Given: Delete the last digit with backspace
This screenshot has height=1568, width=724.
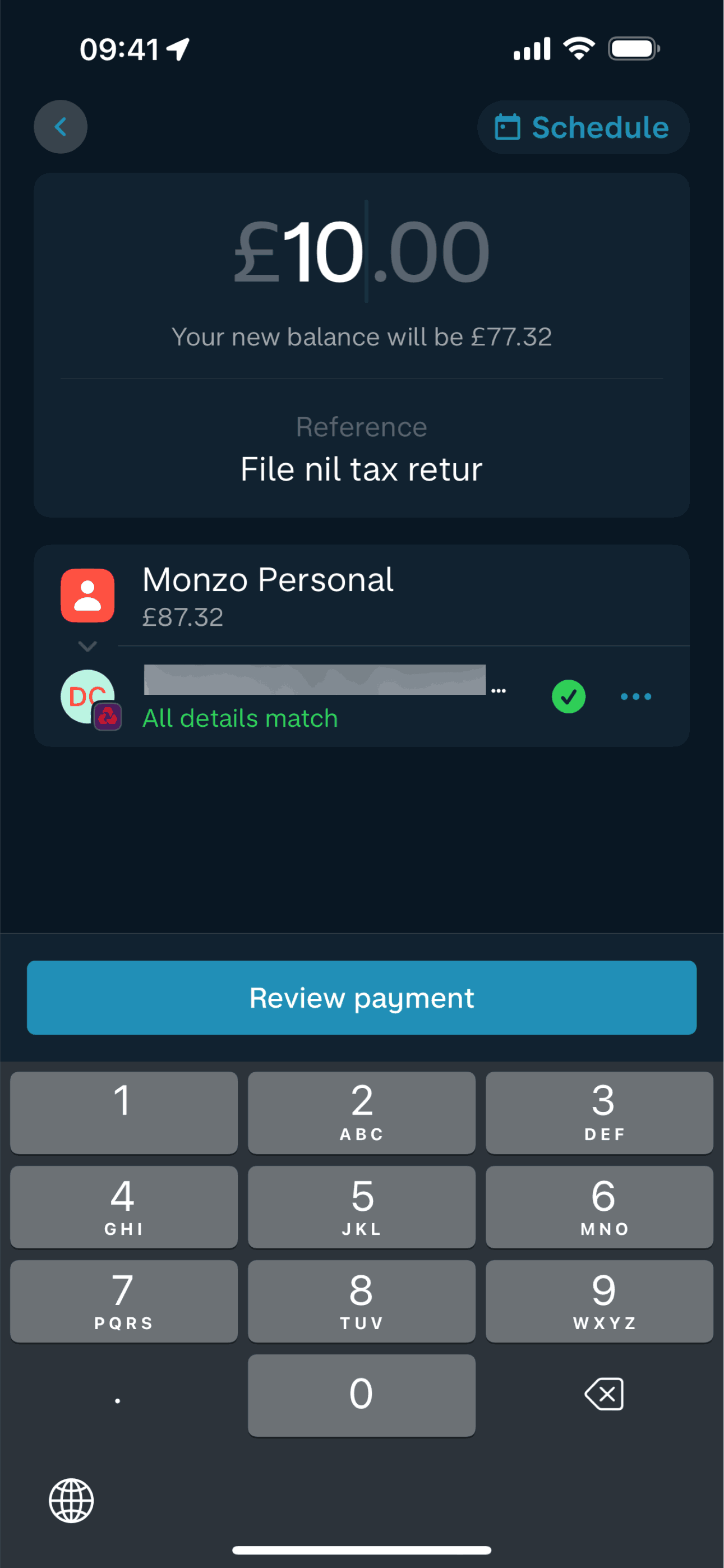Looking at the screenshot, I should coord(603,1394).
